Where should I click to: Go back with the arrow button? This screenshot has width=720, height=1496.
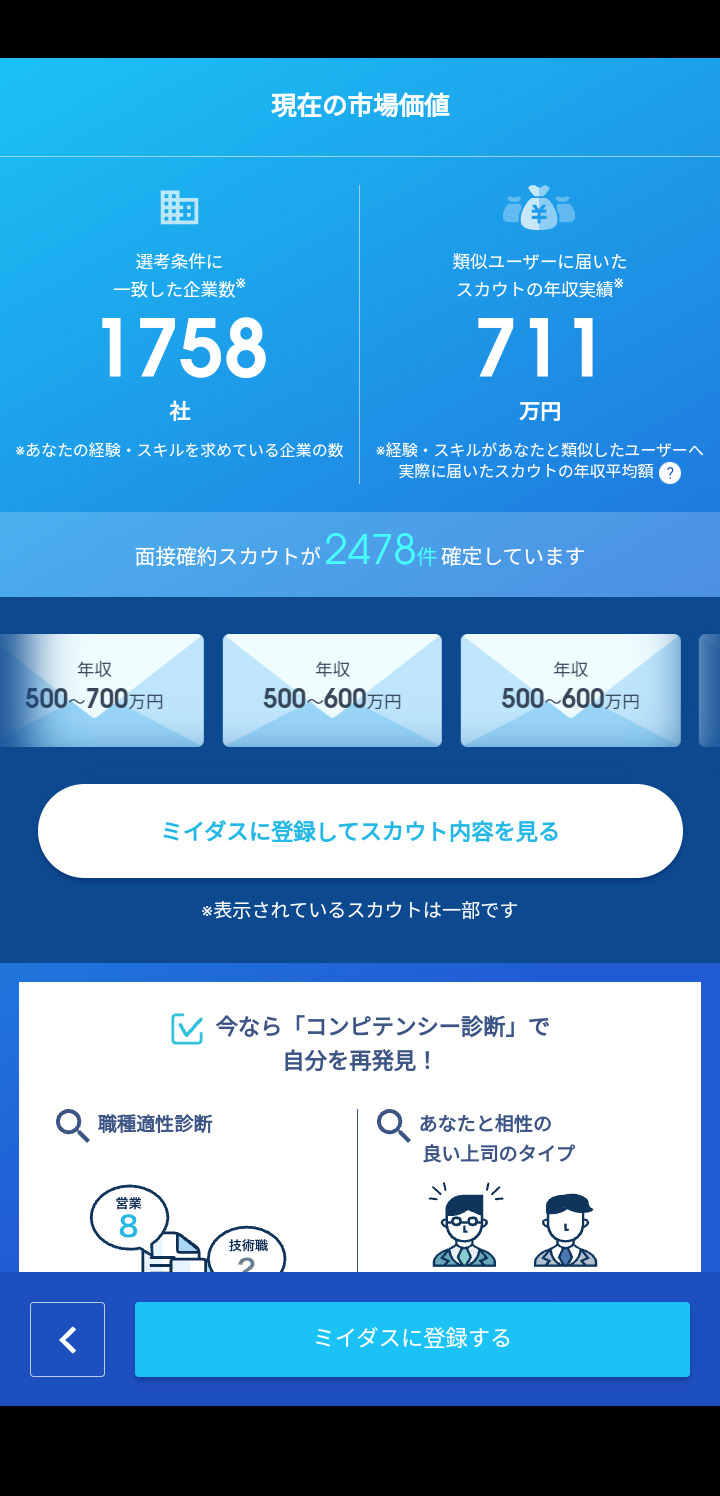68,1339
